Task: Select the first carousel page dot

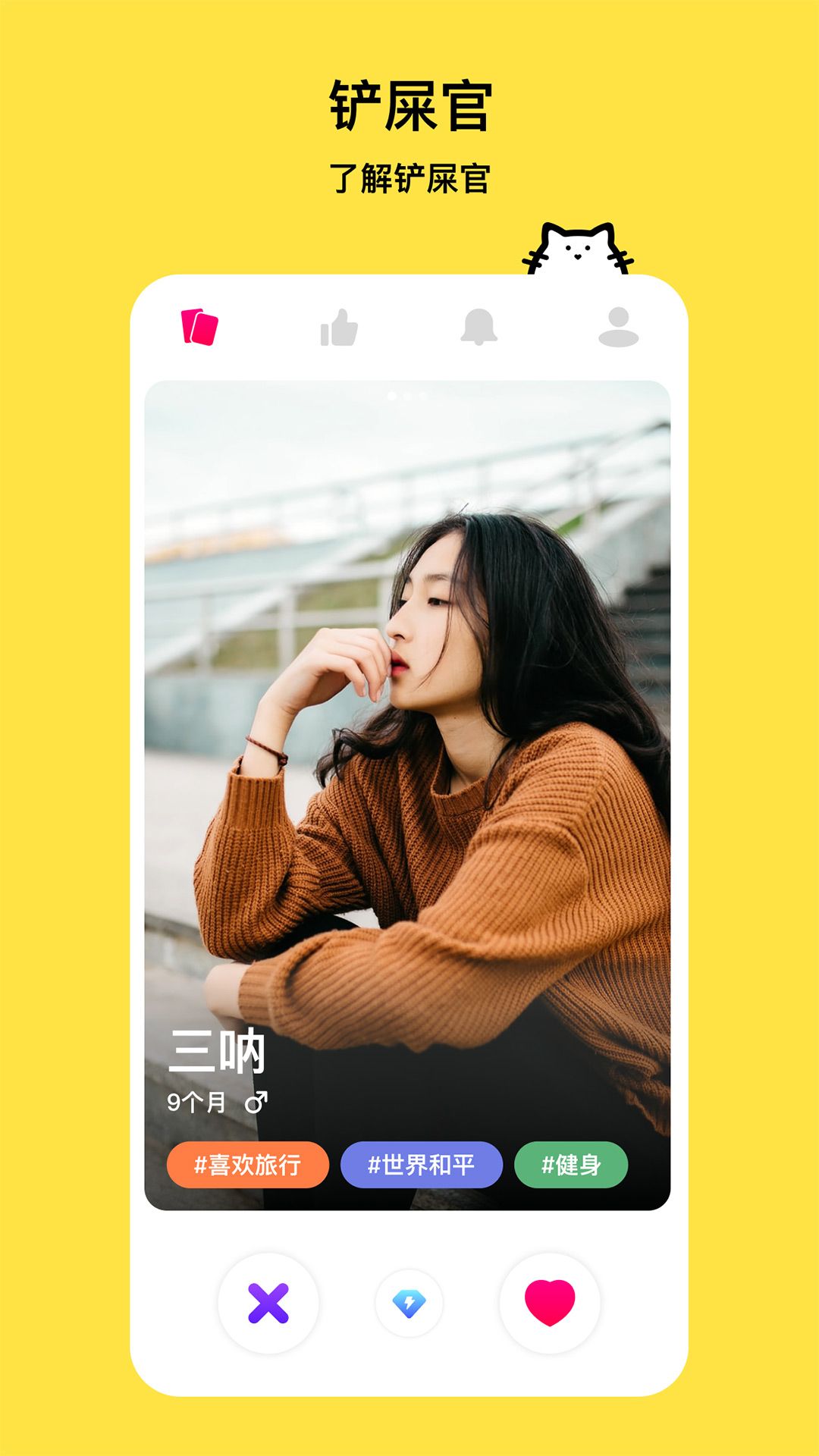Action: pos(392,395)
